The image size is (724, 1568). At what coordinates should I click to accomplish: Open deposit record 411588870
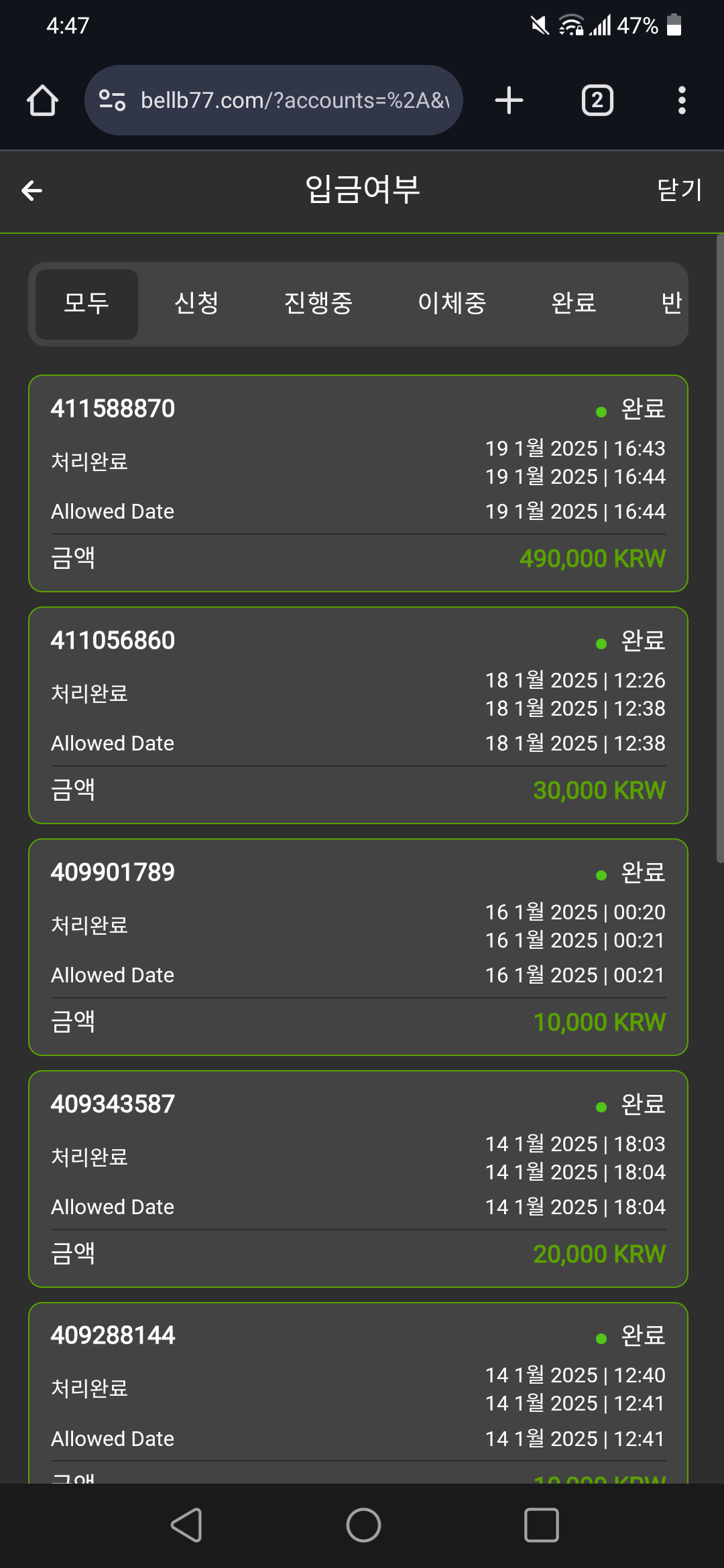tap(358, 483)
